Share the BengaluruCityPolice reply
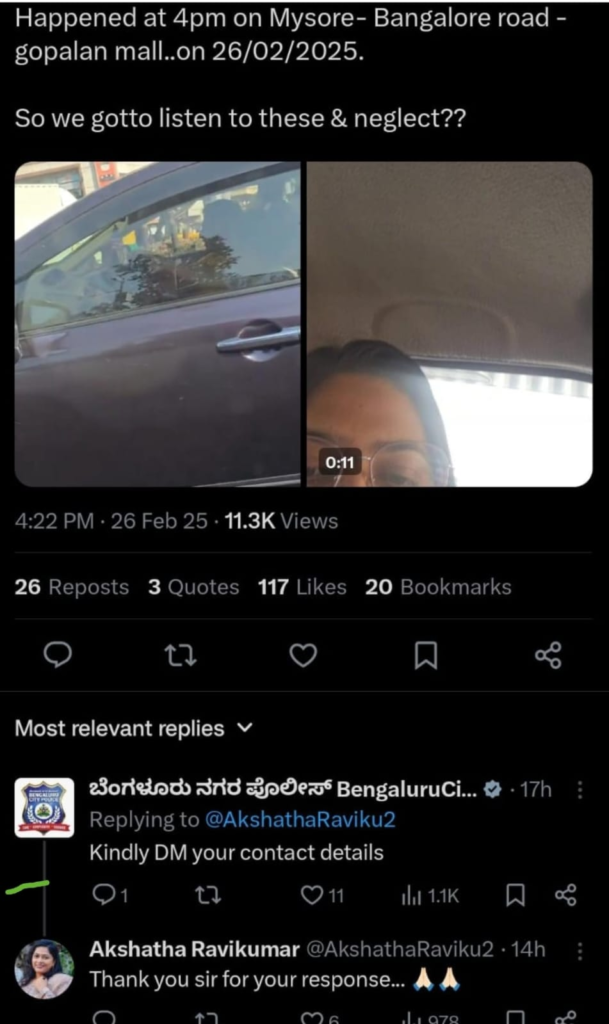The height and width of the screenshot is (1024, 609). click(x=566, y=895)
